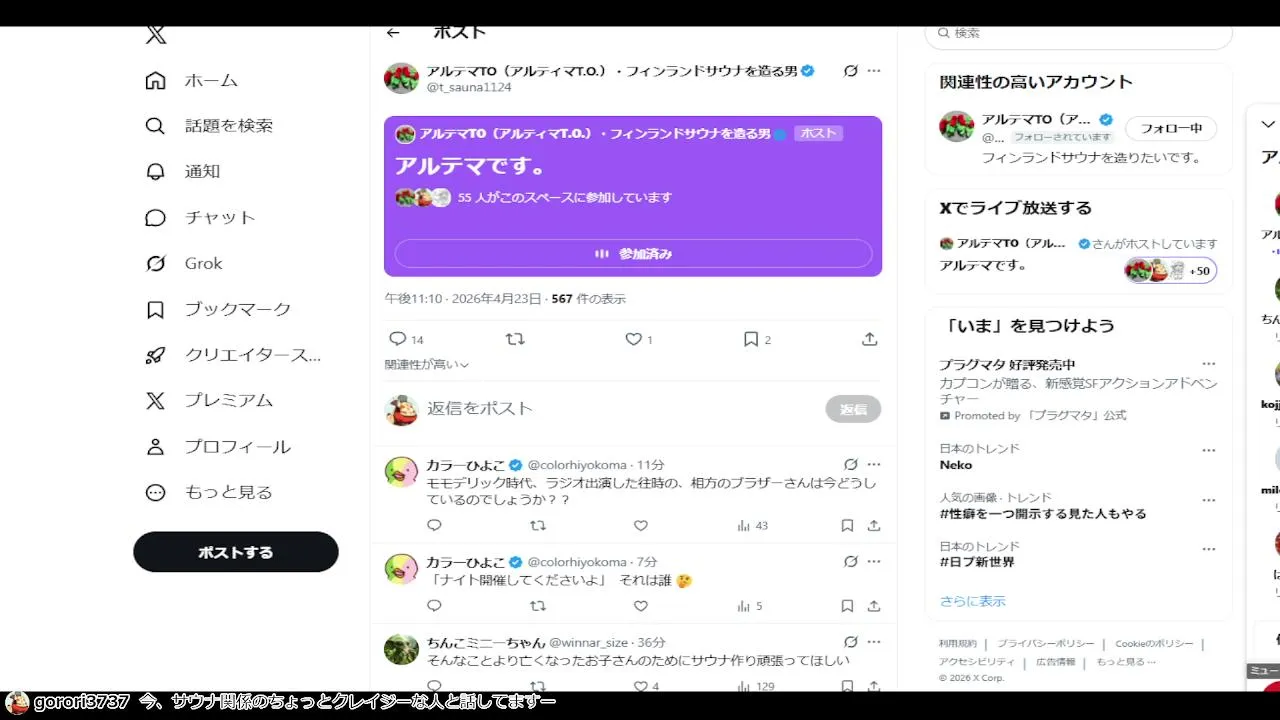Open the 検索 search box
1280x720 pixels.
(1080, 33)
